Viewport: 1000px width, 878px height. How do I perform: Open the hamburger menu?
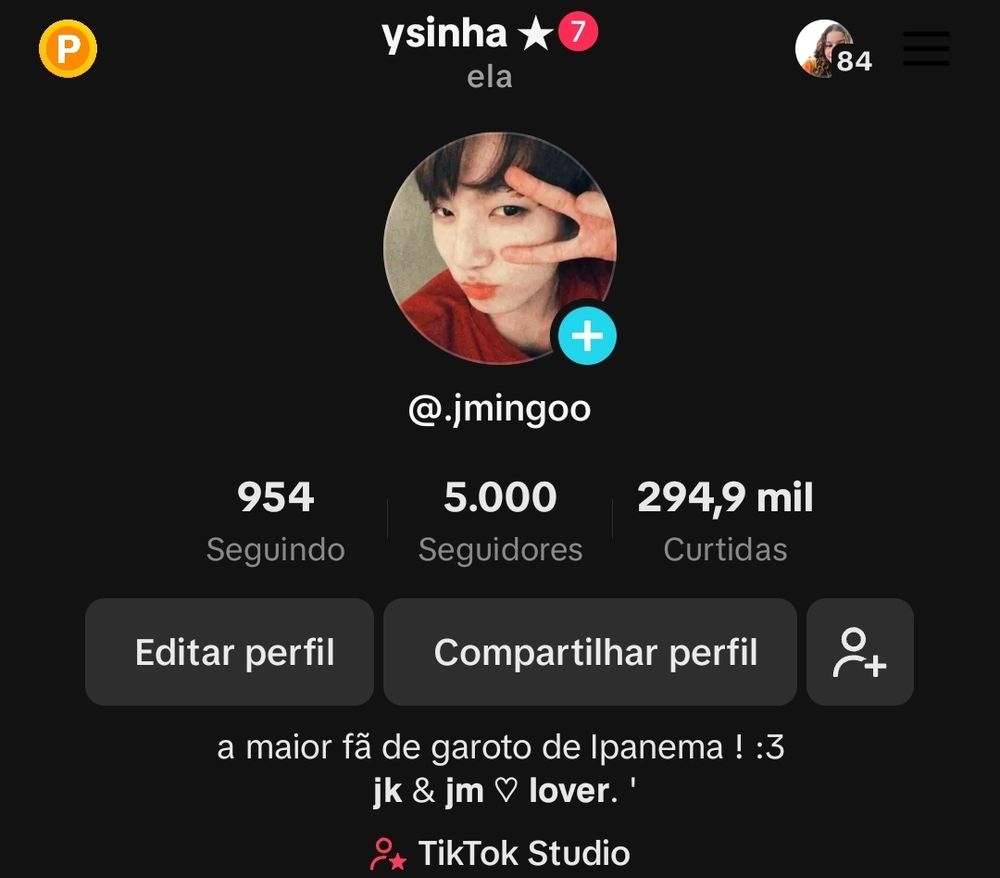tap(926, 48)
